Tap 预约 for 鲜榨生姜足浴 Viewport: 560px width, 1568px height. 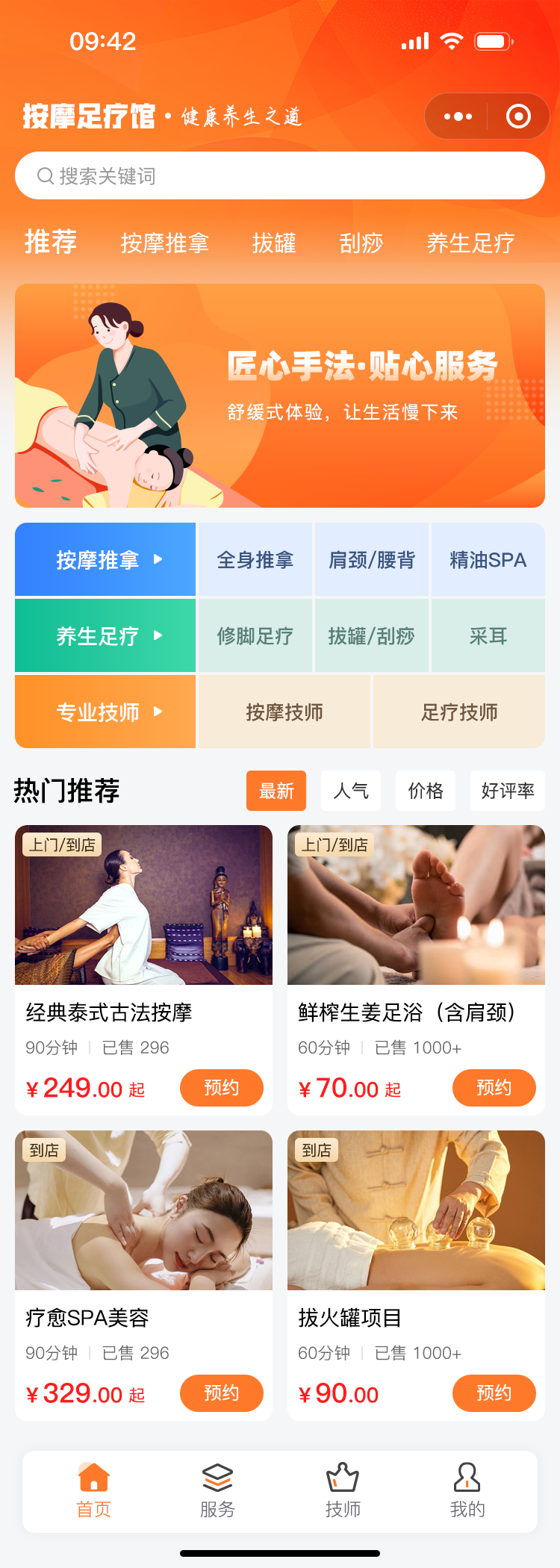(494, 1088)
